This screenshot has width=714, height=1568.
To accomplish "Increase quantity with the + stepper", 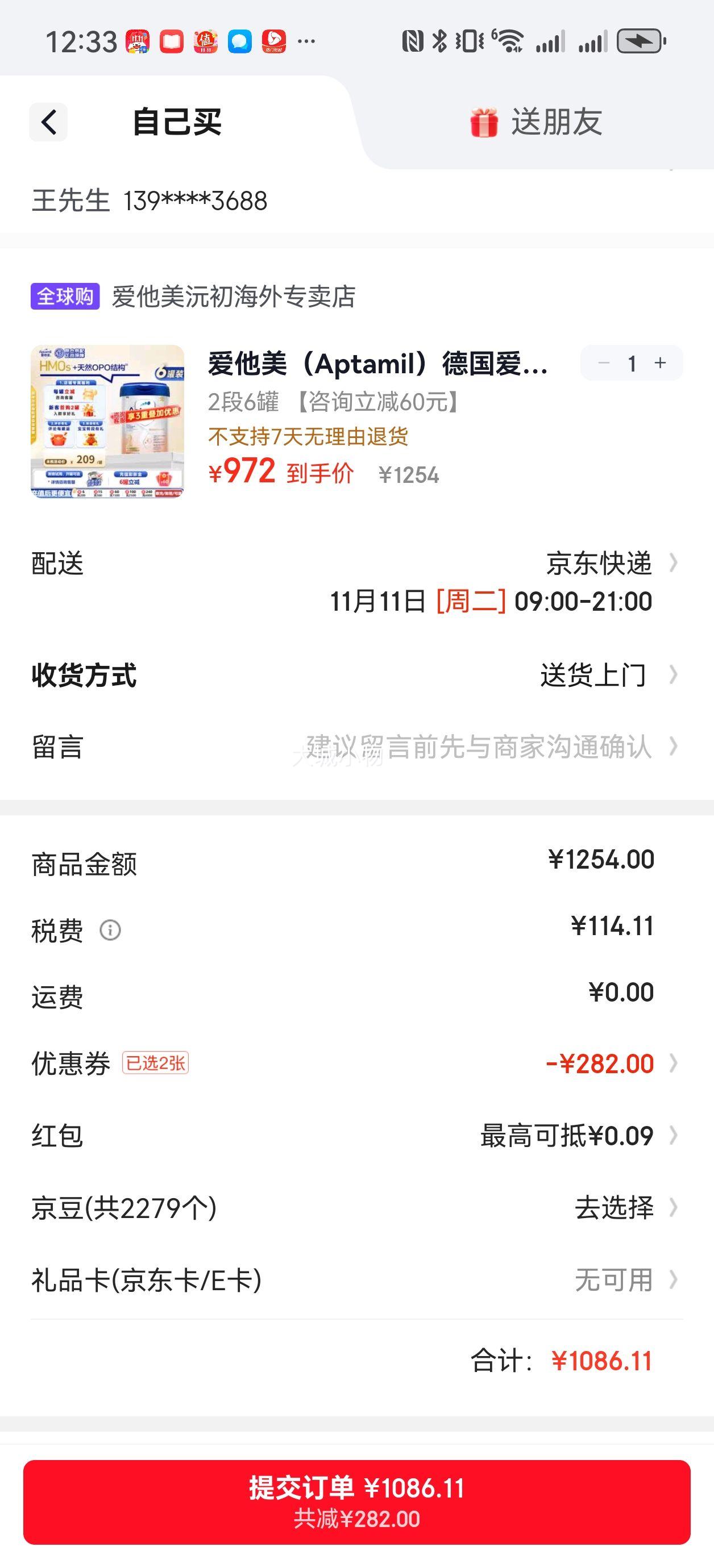I will coord(660,363).
